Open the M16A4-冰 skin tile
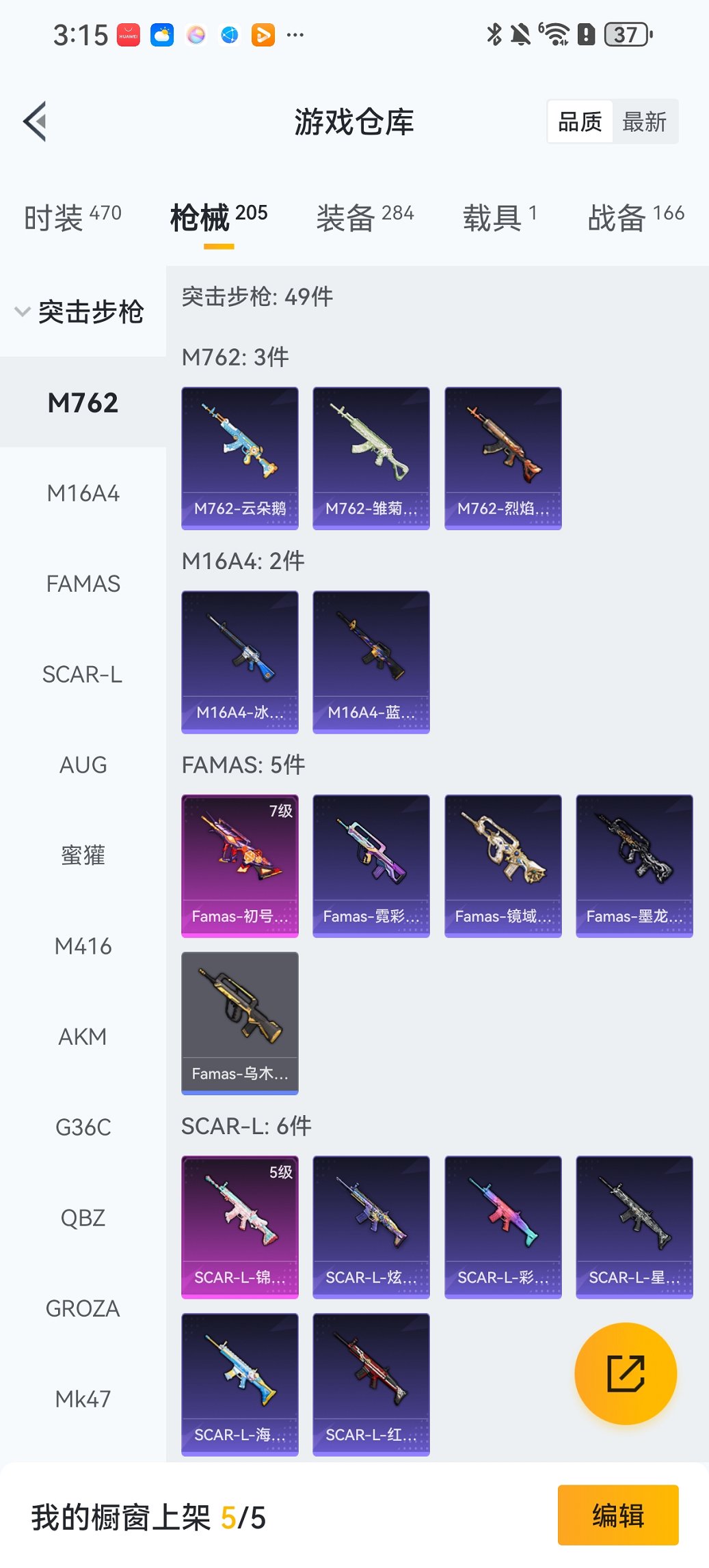 (240, 662)
